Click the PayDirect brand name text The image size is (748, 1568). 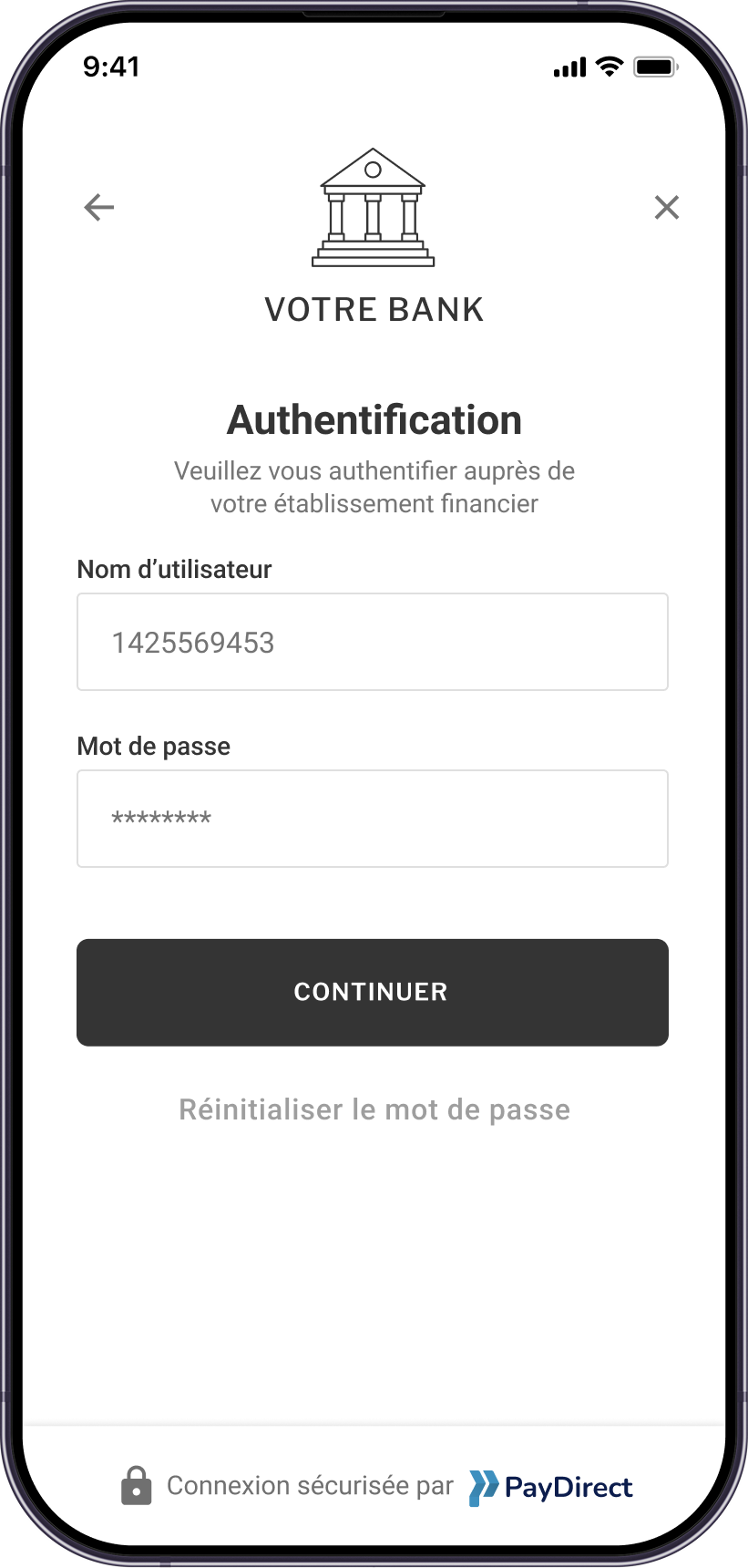pyautogui.click(x=569, y=1488)
